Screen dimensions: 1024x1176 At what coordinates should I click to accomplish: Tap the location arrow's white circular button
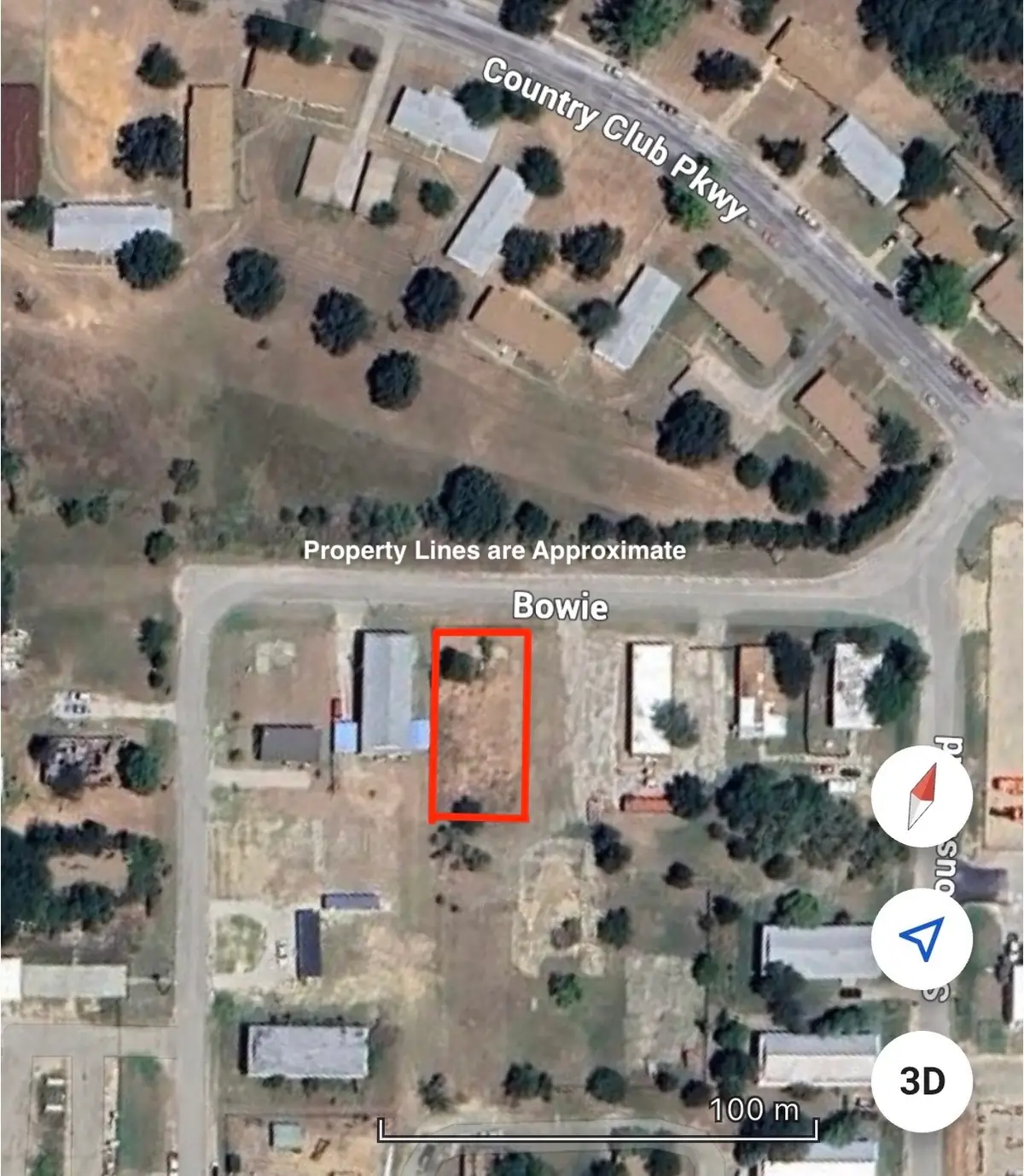[920, 939]
